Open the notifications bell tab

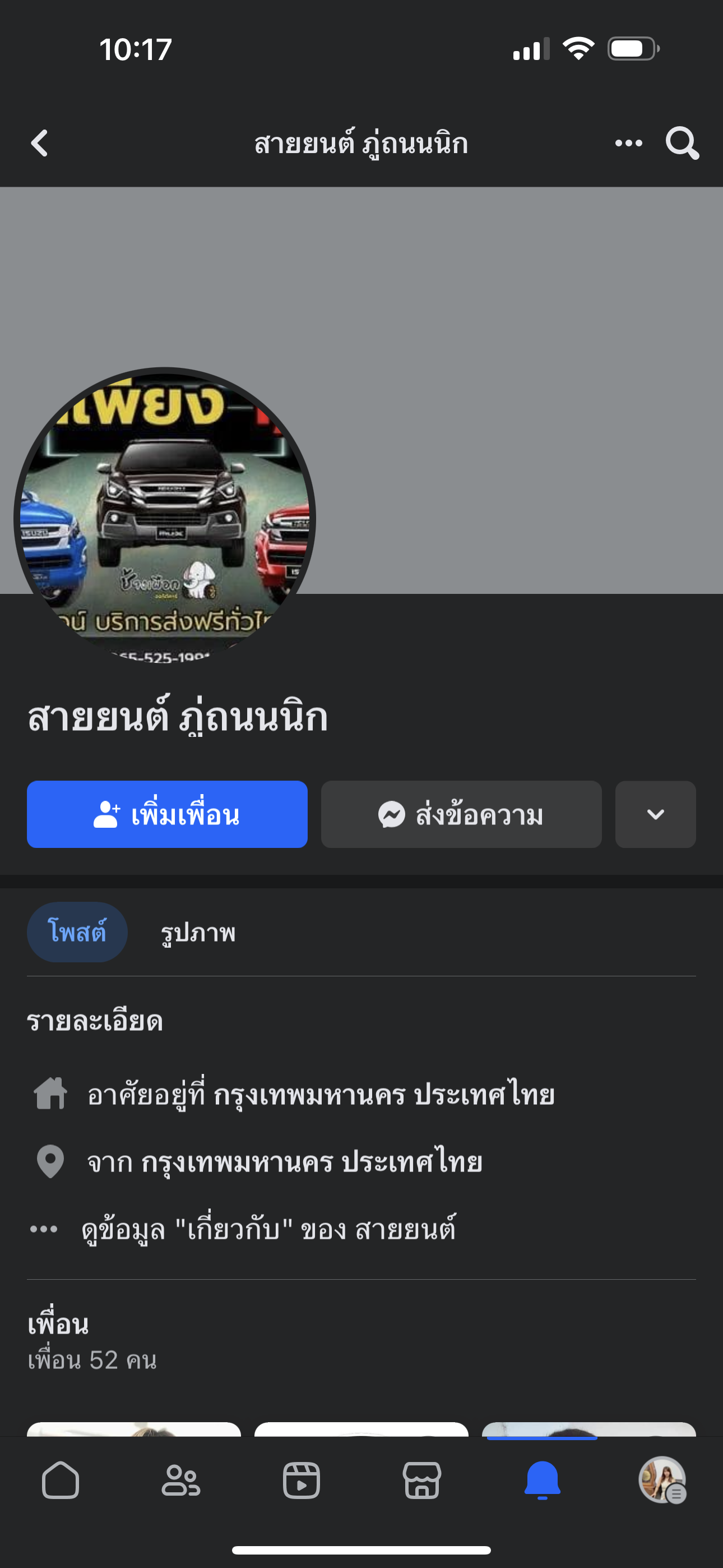tap(543, 1480)
